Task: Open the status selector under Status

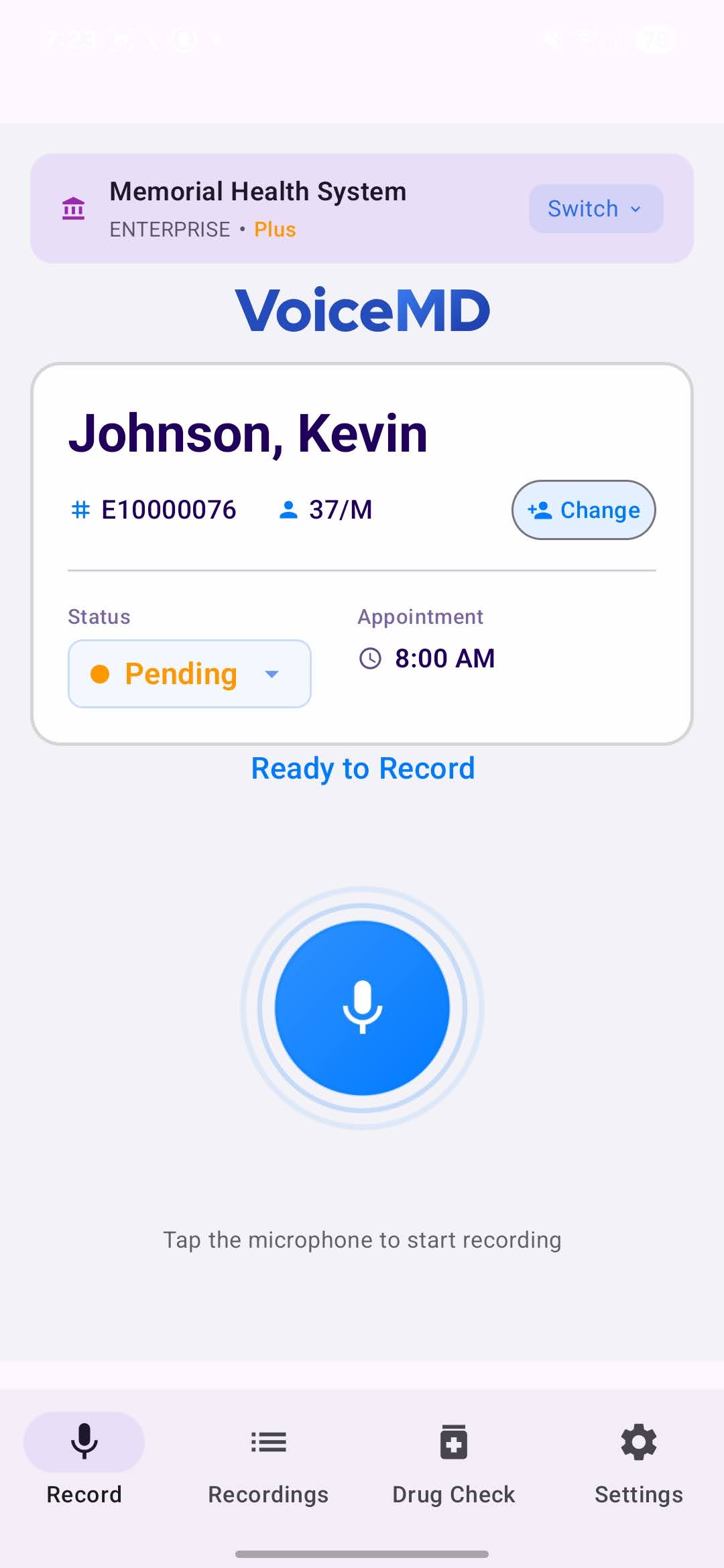Action: [189, 674]
